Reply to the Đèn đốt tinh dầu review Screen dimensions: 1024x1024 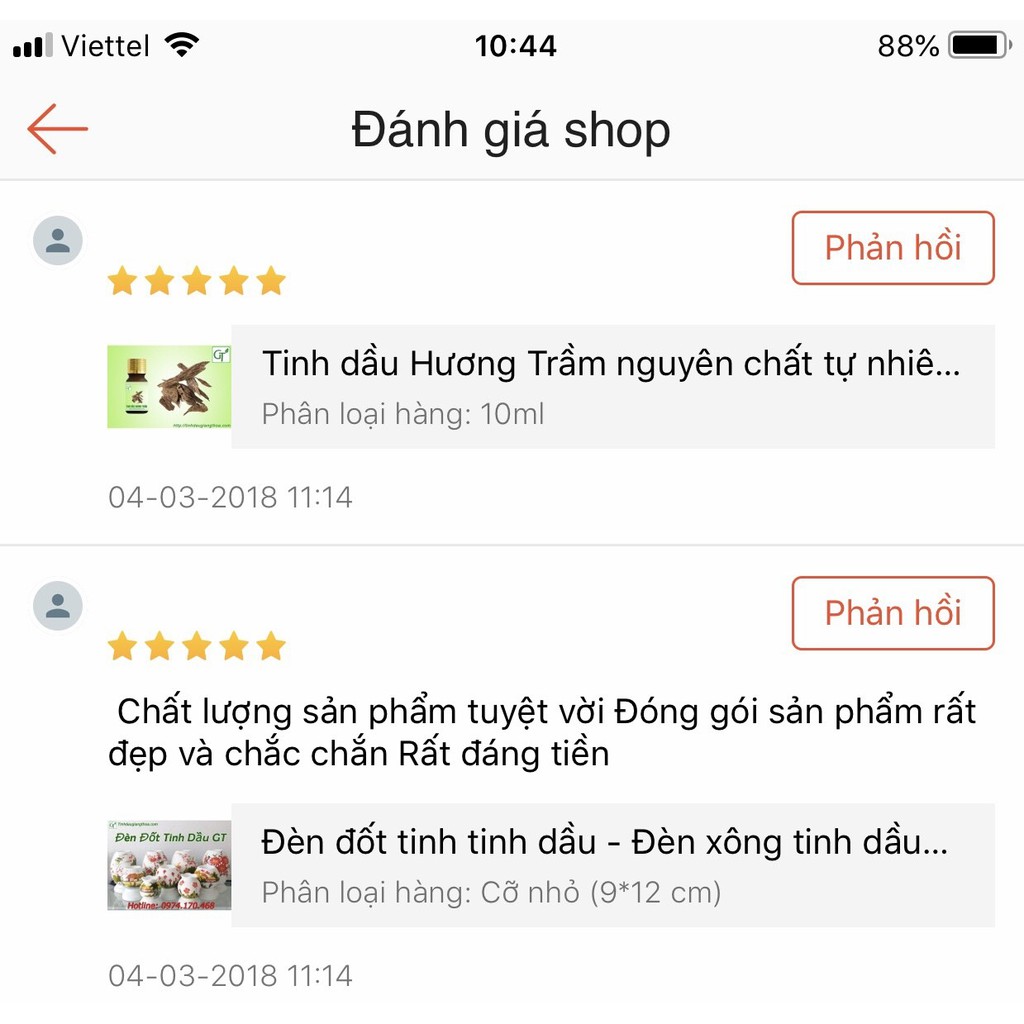coord(893,613)
